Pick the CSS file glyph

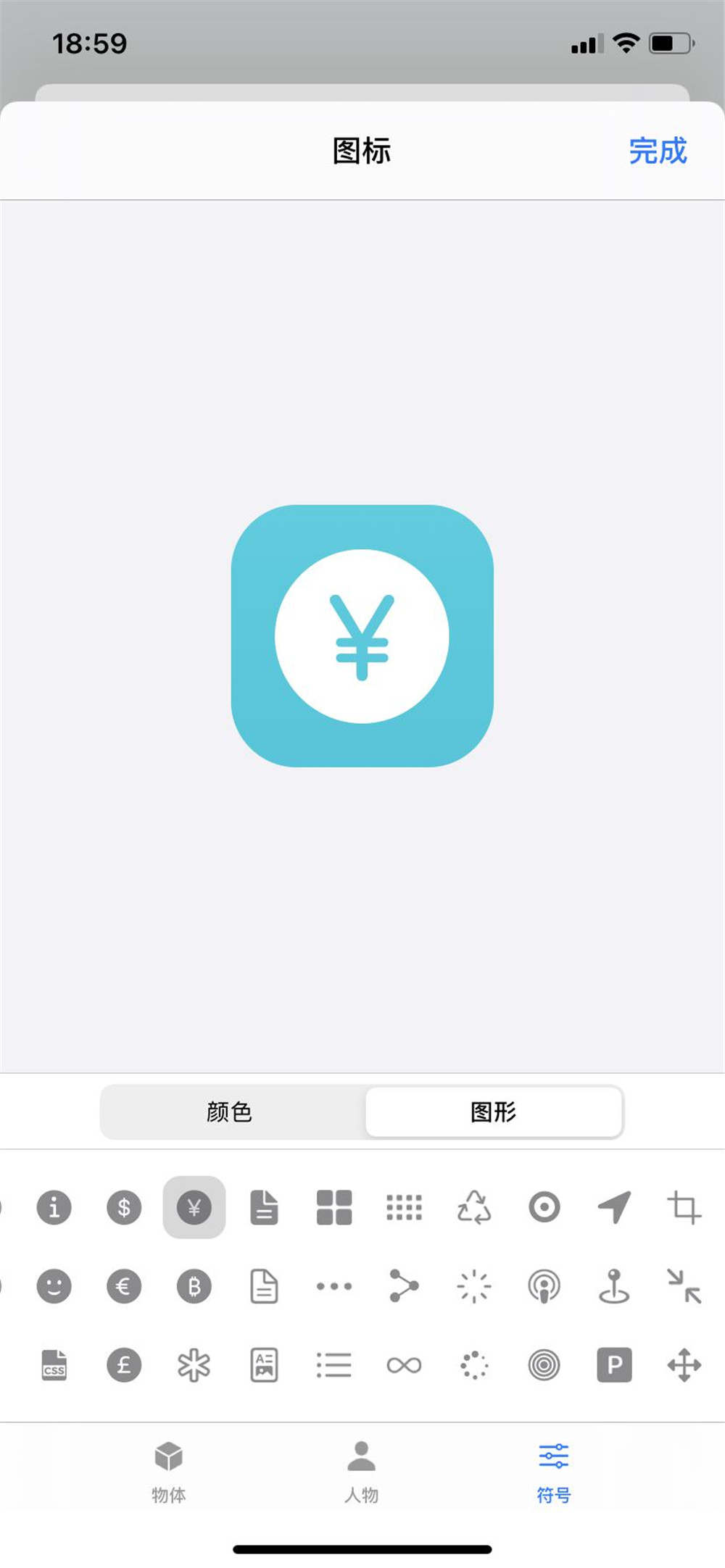[x=53, y=1367]
